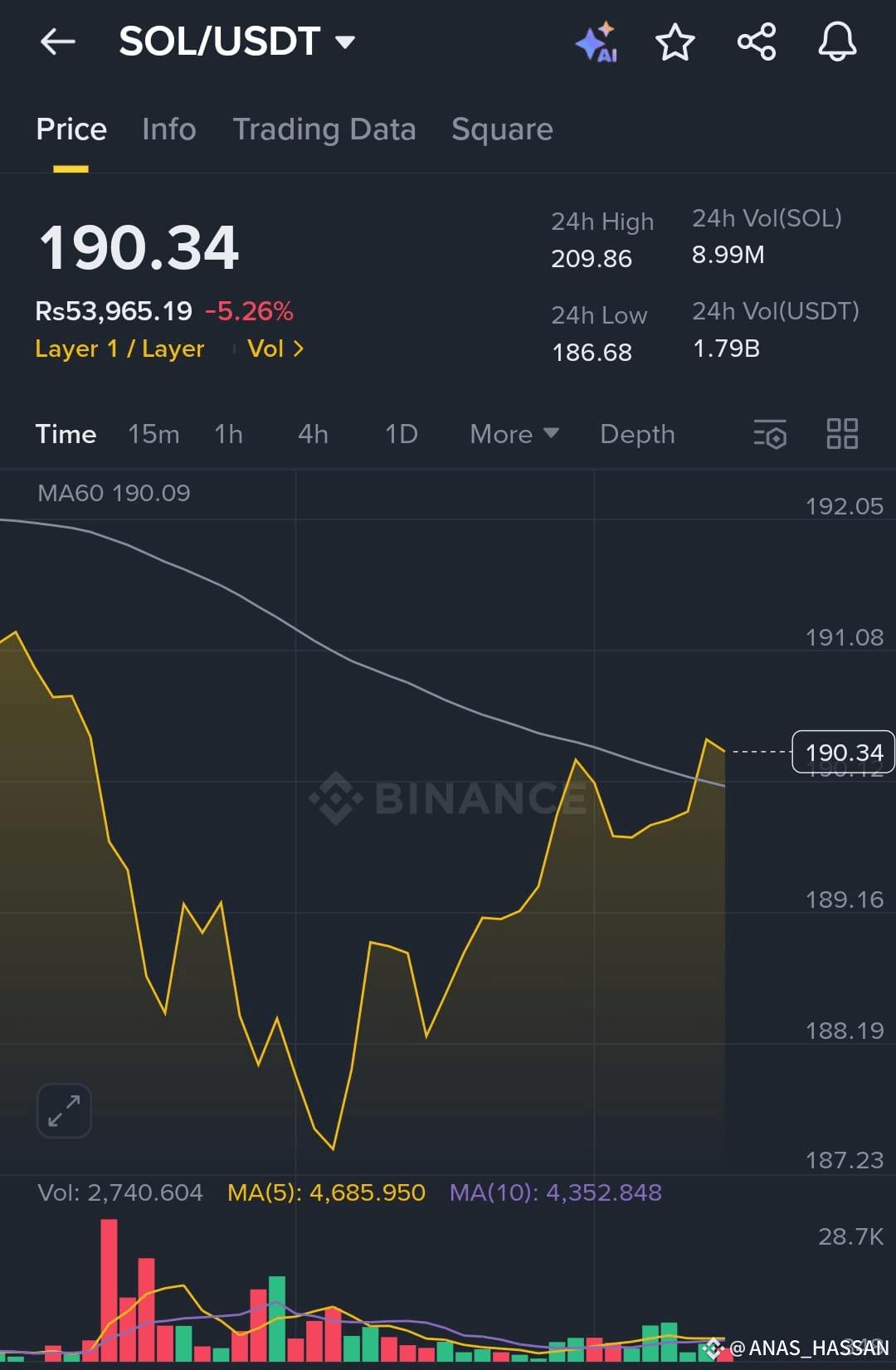This screenshot has height=1370, width=896.
Task: Toggle the 15m timeframe
Action: (154, 434)
